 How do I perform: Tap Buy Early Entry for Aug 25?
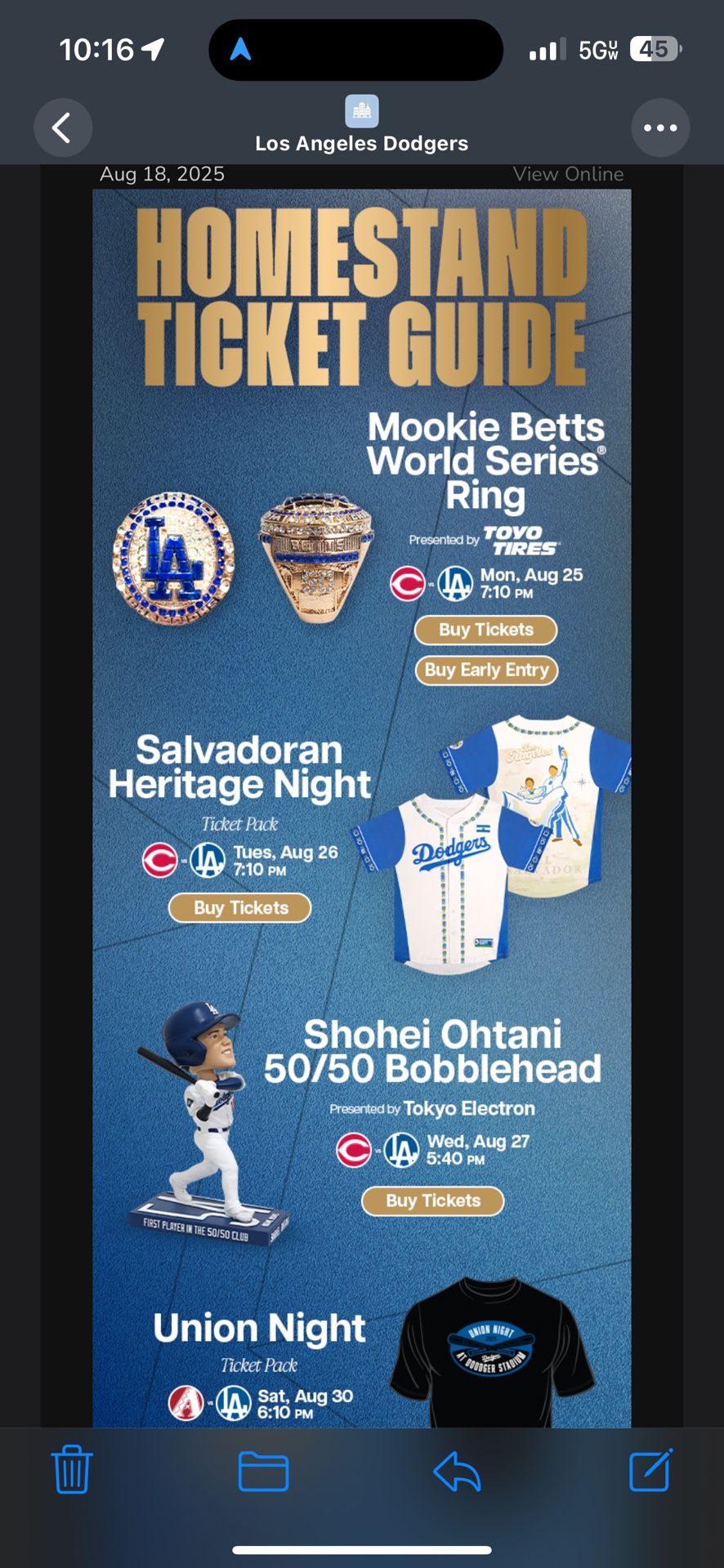tap(486, 670)
